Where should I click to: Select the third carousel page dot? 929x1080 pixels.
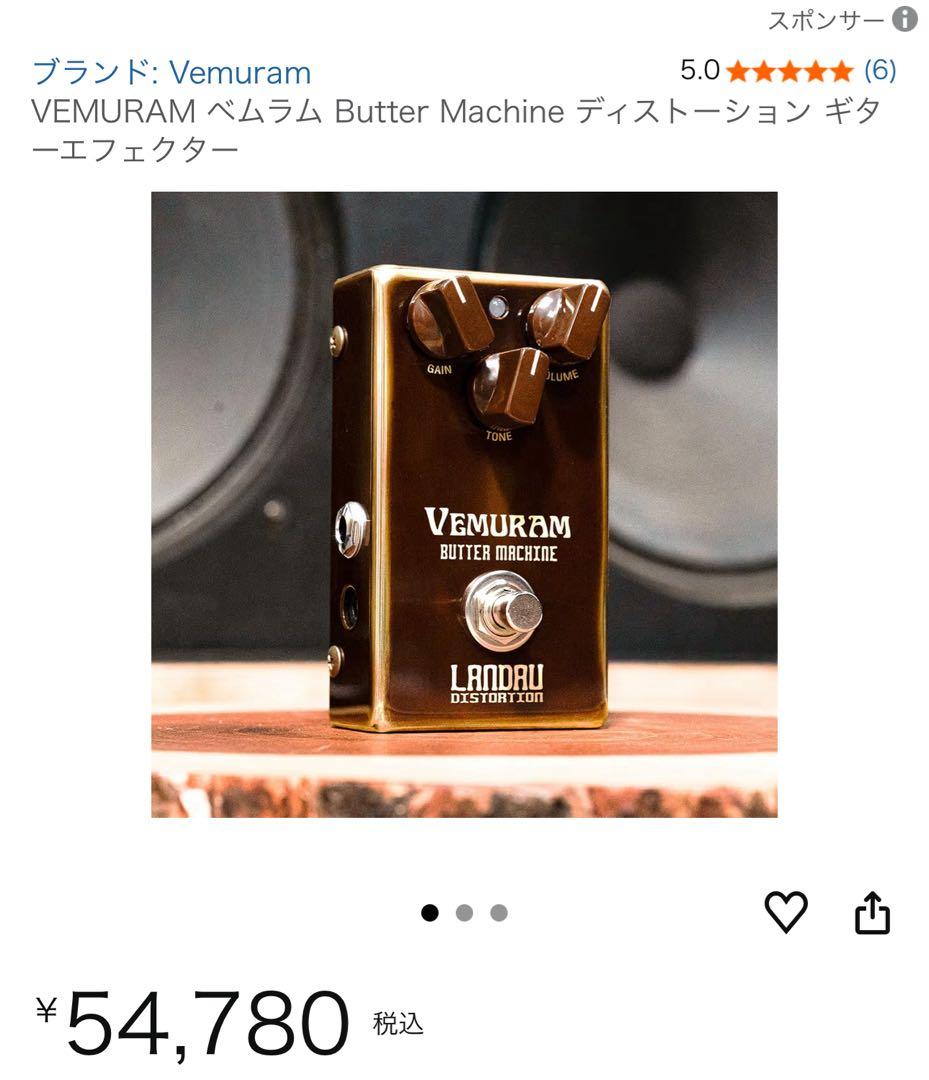[497, 911]
